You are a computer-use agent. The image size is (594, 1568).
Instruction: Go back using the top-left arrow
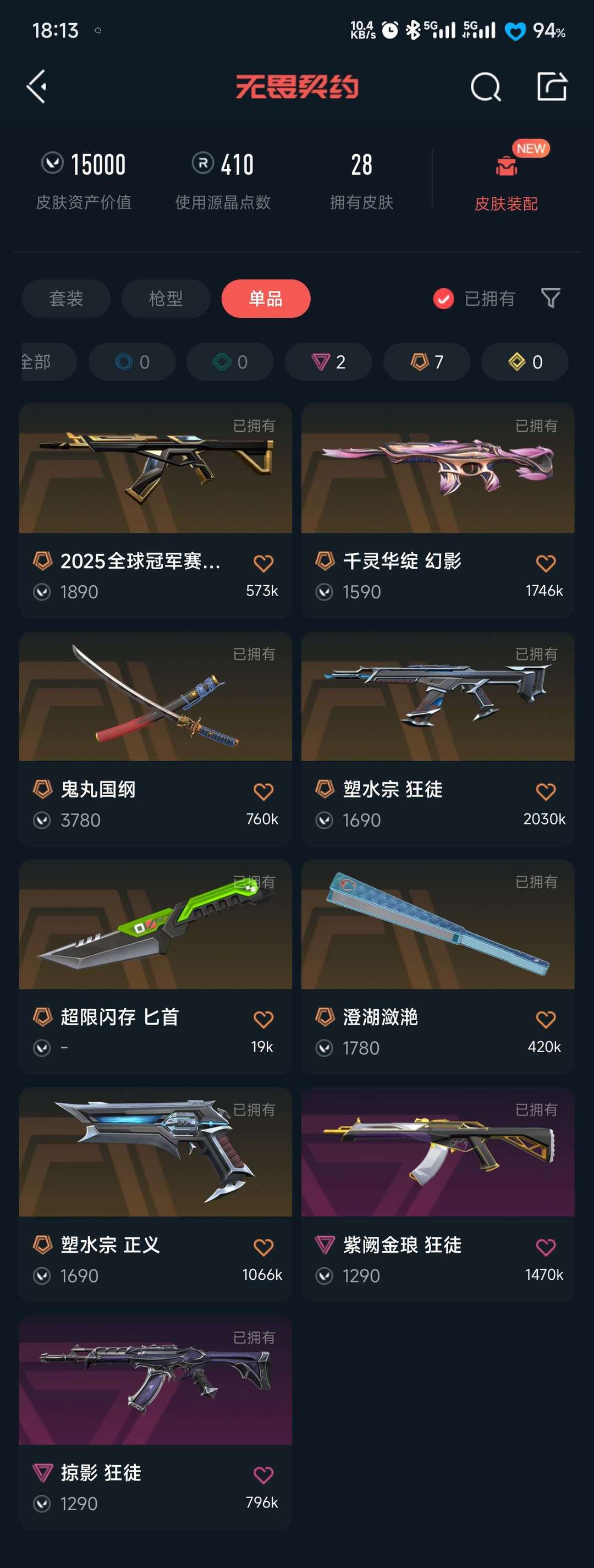[x=36, y=86]
